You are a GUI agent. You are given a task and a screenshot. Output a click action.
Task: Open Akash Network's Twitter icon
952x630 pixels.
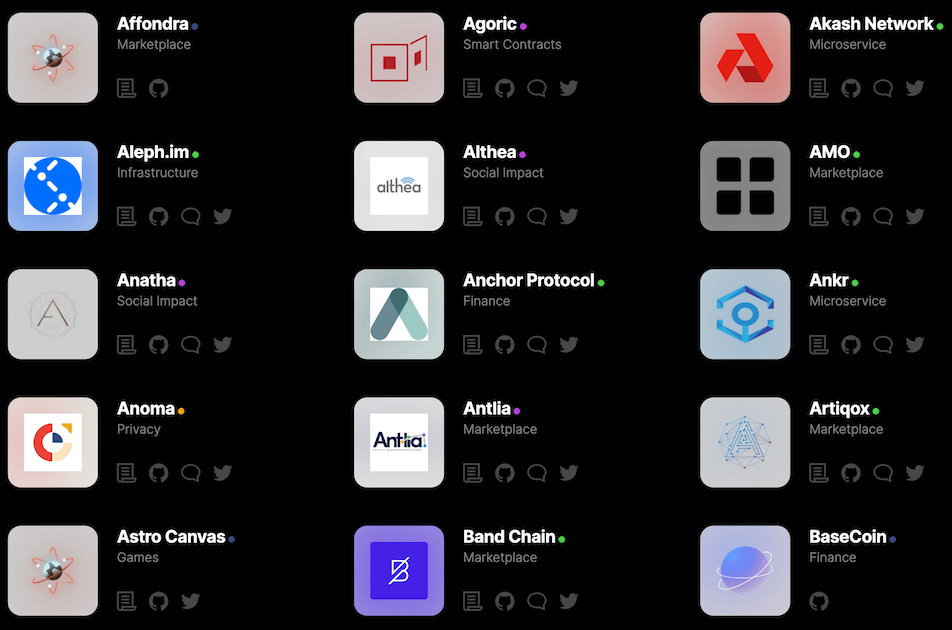click(914, 88)
